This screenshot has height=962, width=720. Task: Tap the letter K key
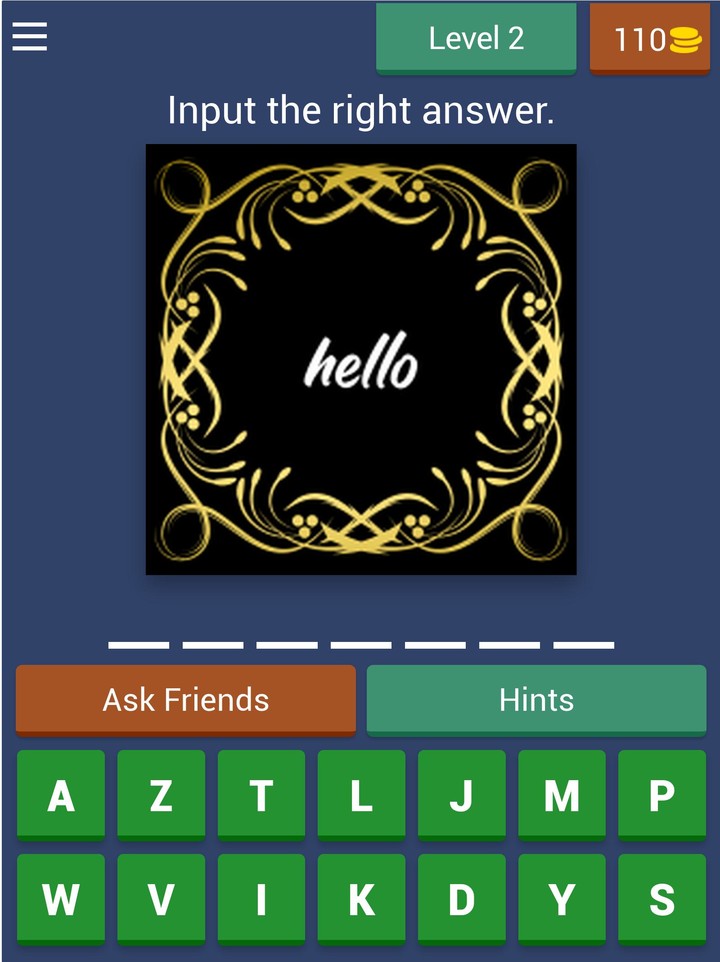tap(361, 898)
